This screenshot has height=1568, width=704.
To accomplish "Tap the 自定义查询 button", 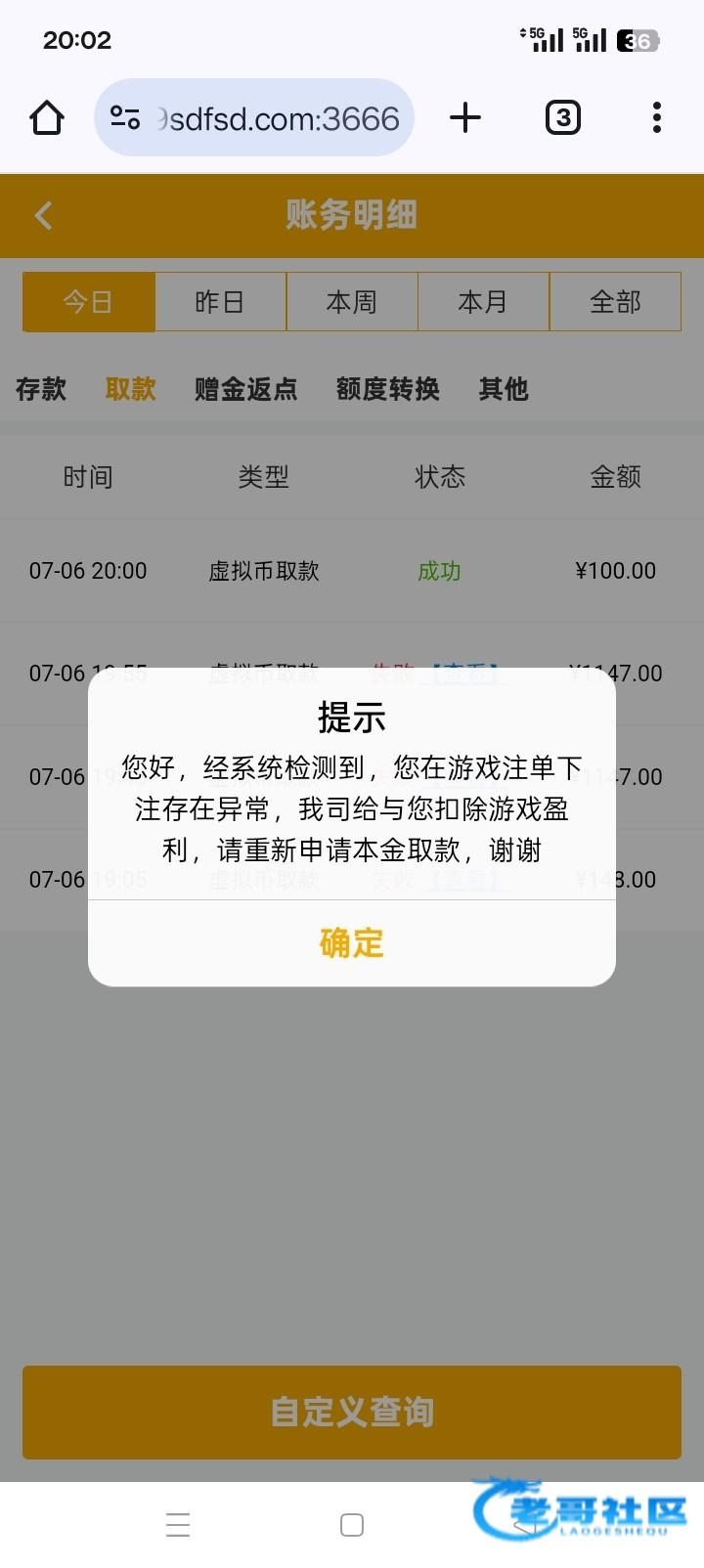I will click(x=352, y=1413).
